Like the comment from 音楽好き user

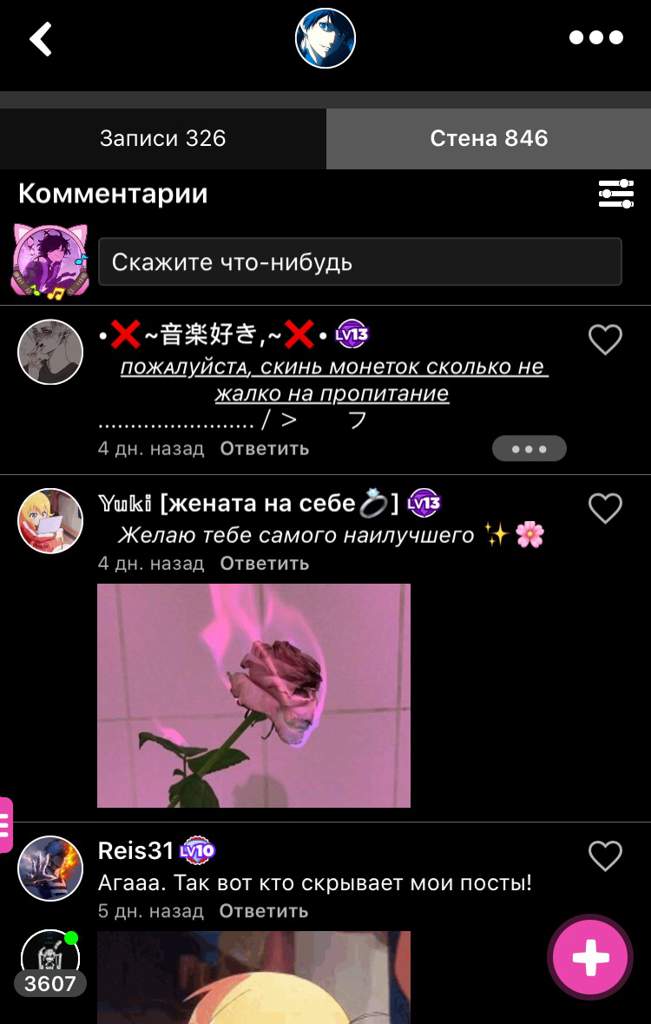(605, 340)
